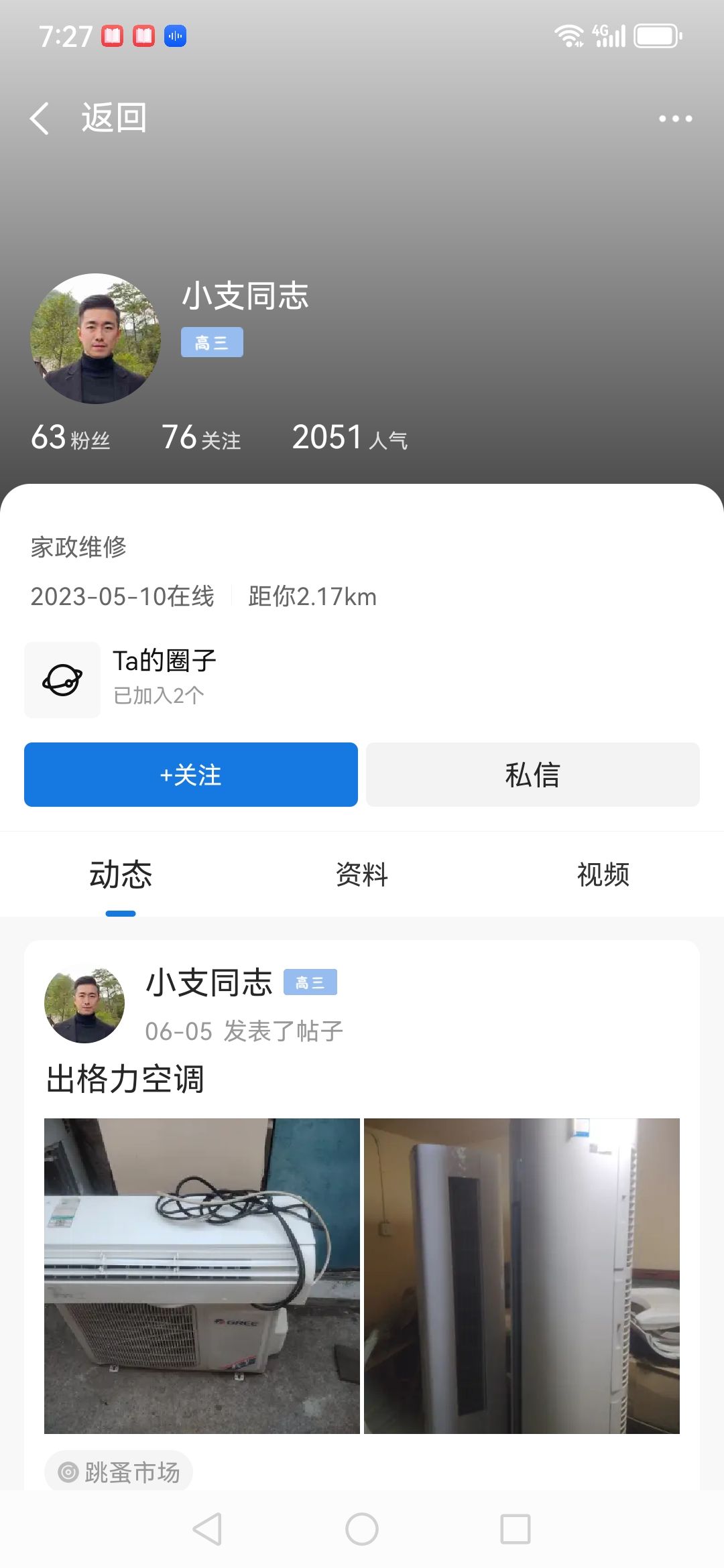View the Gree outdoor unit photo
The height and width of the screenshot is (1568, 724).
(x=202, y=1276)
